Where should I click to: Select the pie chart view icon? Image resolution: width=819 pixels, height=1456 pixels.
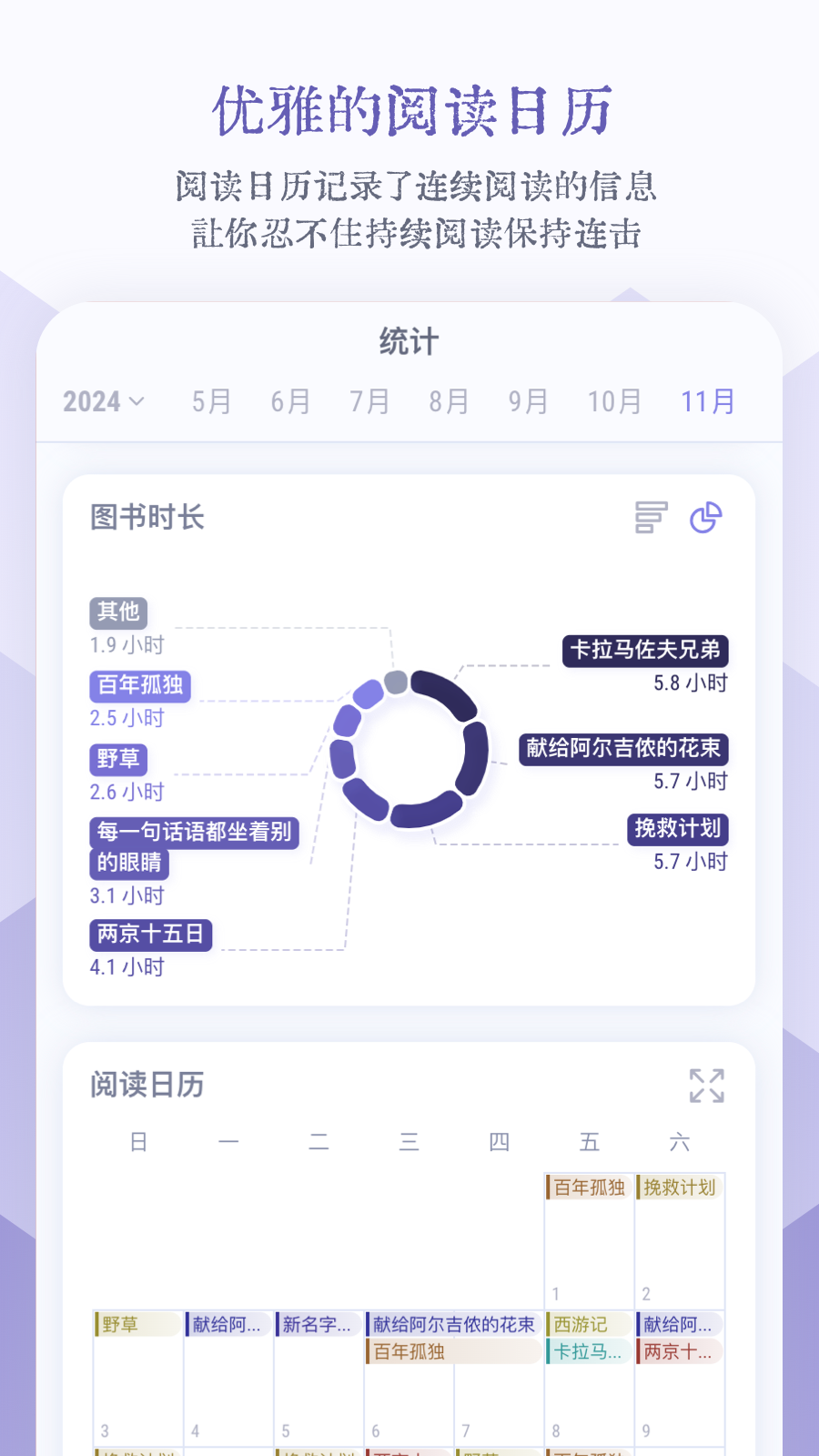706,518
